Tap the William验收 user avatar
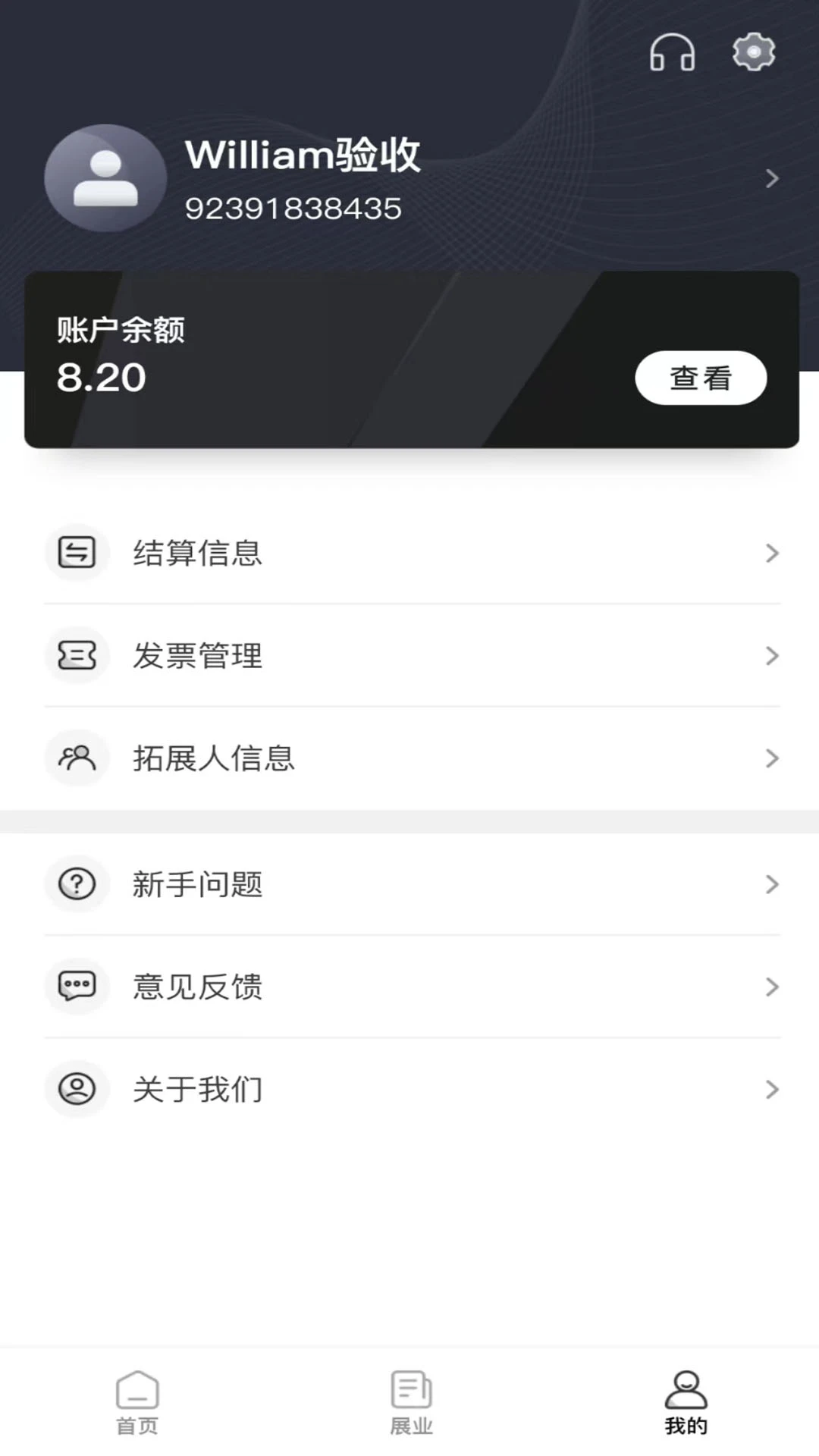The width and height of the screenshot is (819, 1456). 105,178
